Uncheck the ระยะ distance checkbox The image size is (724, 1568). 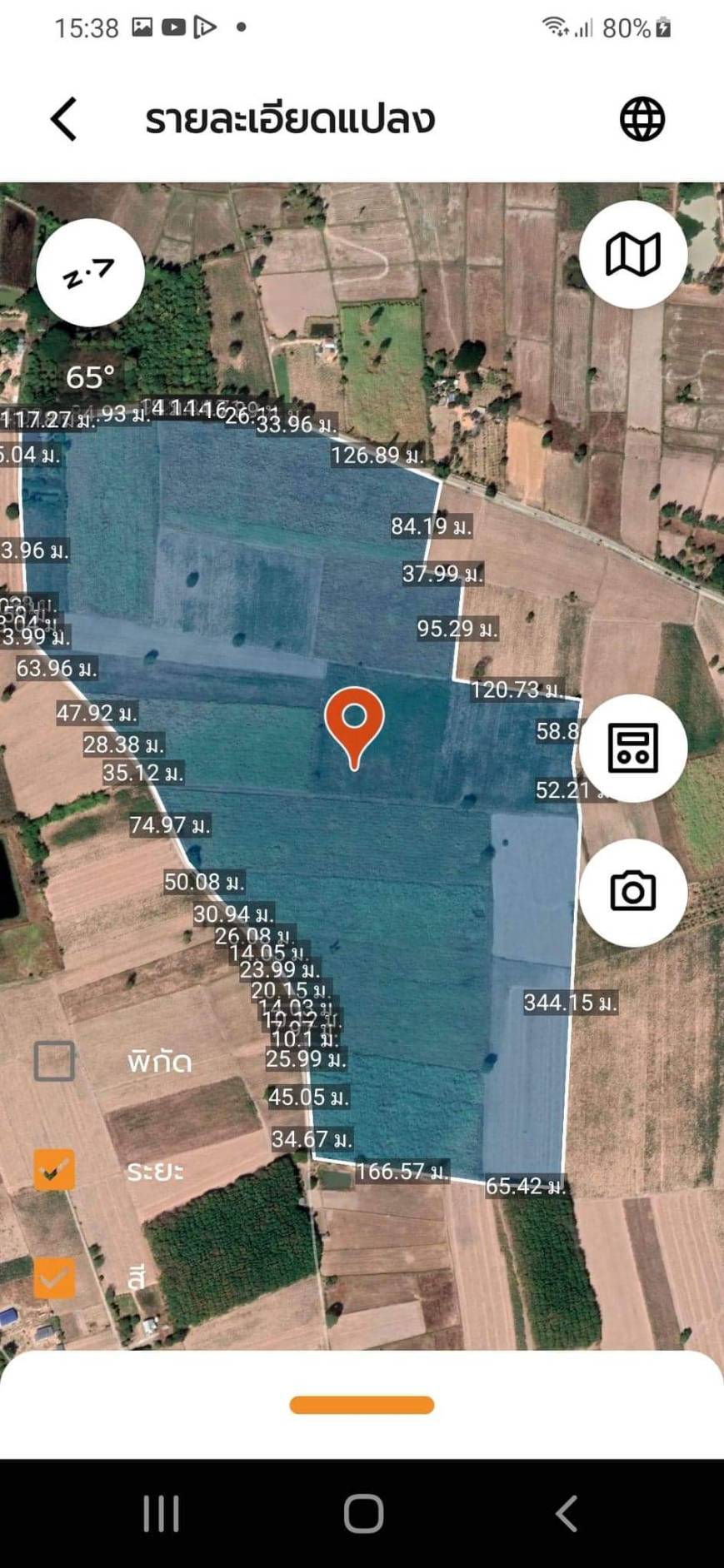(54, 1169)
